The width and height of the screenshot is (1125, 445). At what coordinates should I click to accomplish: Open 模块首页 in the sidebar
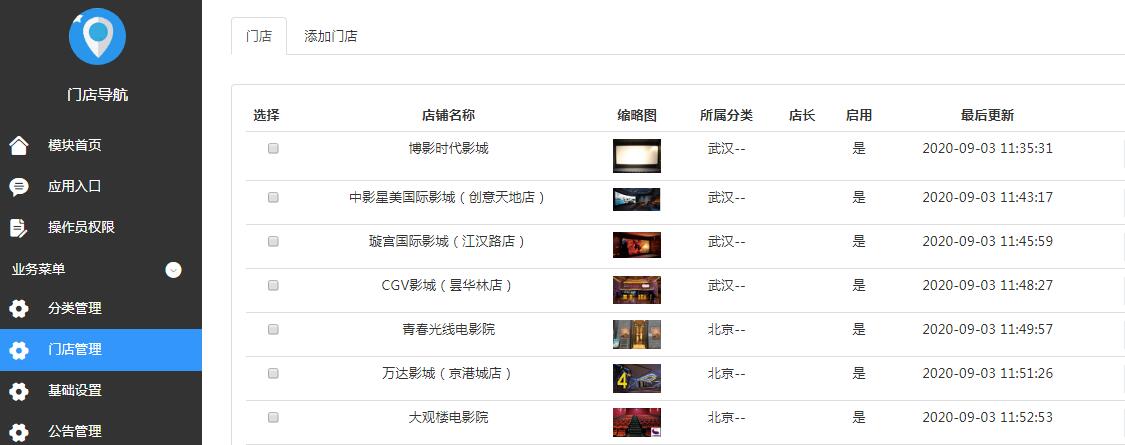click(74, 146)
